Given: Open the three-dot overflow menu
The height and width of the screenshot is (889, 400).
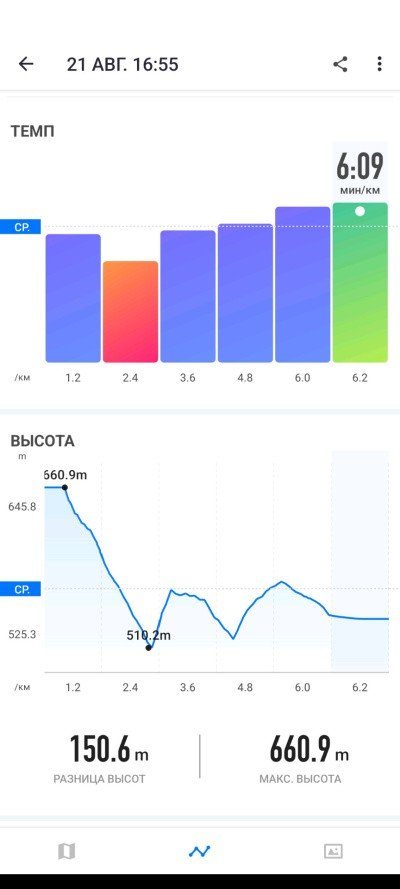Looking at the screenshot, I should pos(380,64).
